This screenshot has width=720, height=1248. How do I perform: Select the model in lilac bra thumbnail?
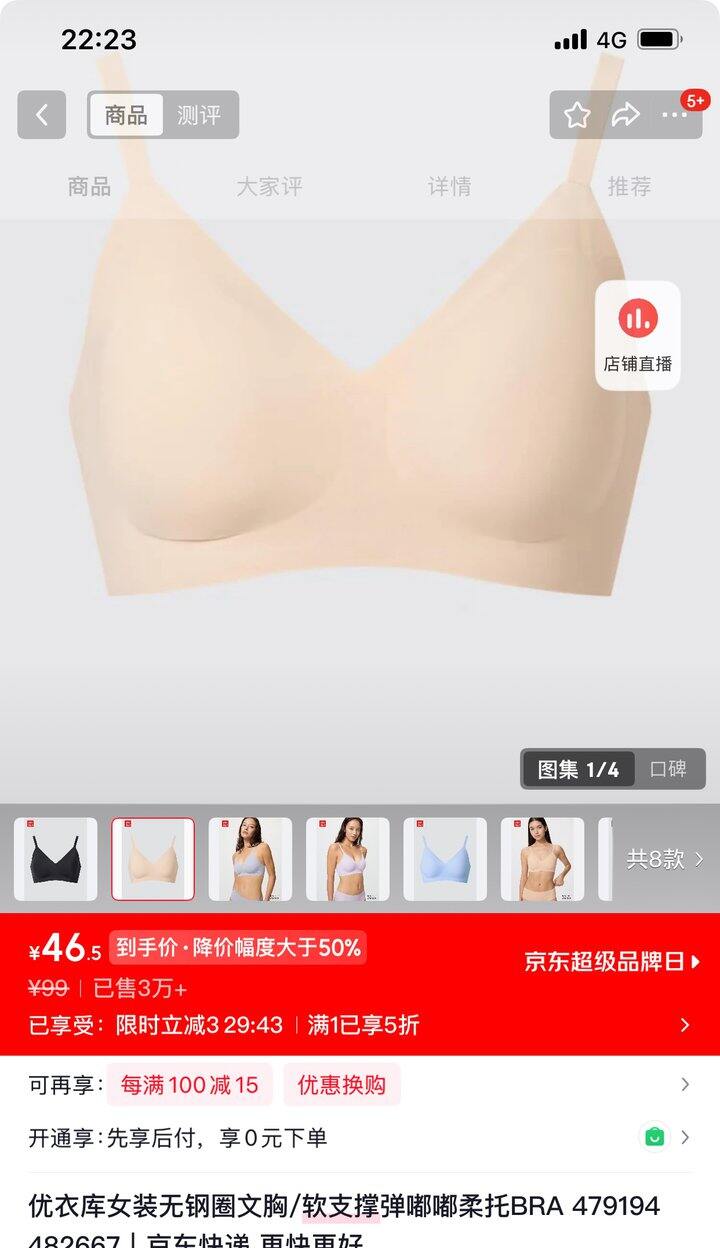pos(348,859)
